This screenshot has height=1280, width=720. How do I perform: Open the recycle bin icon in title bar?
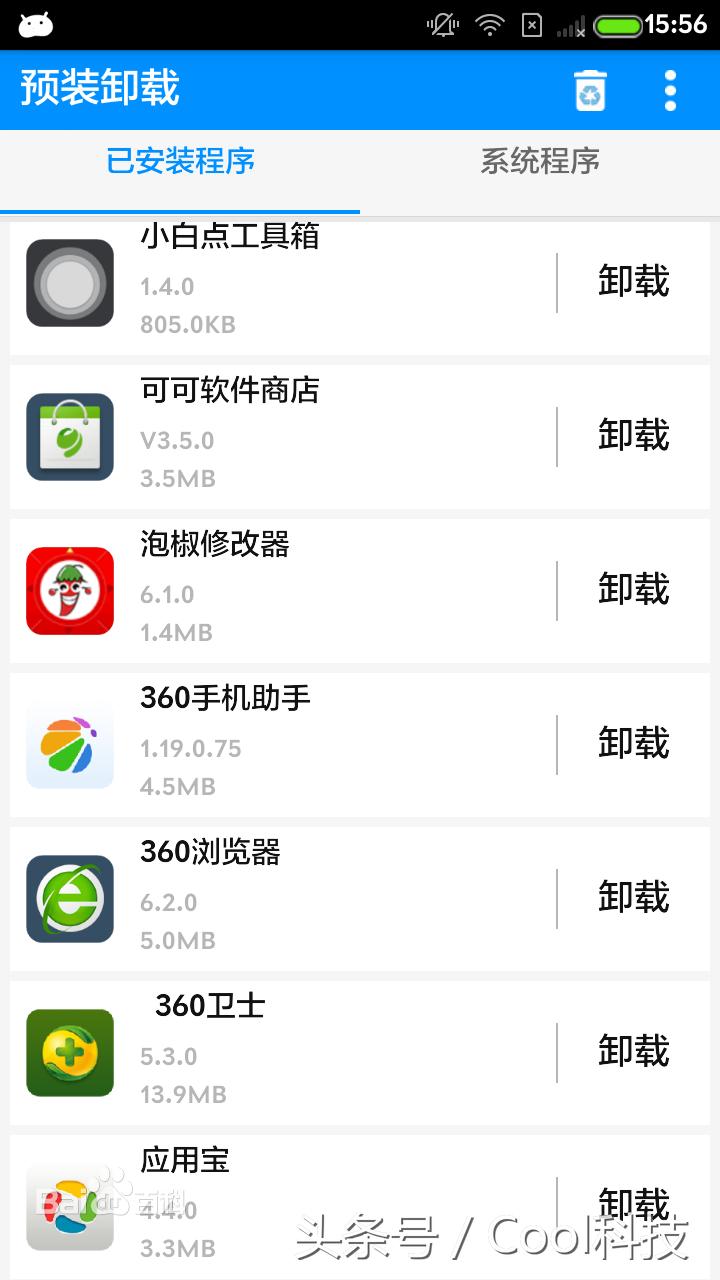tap(589, 89)
